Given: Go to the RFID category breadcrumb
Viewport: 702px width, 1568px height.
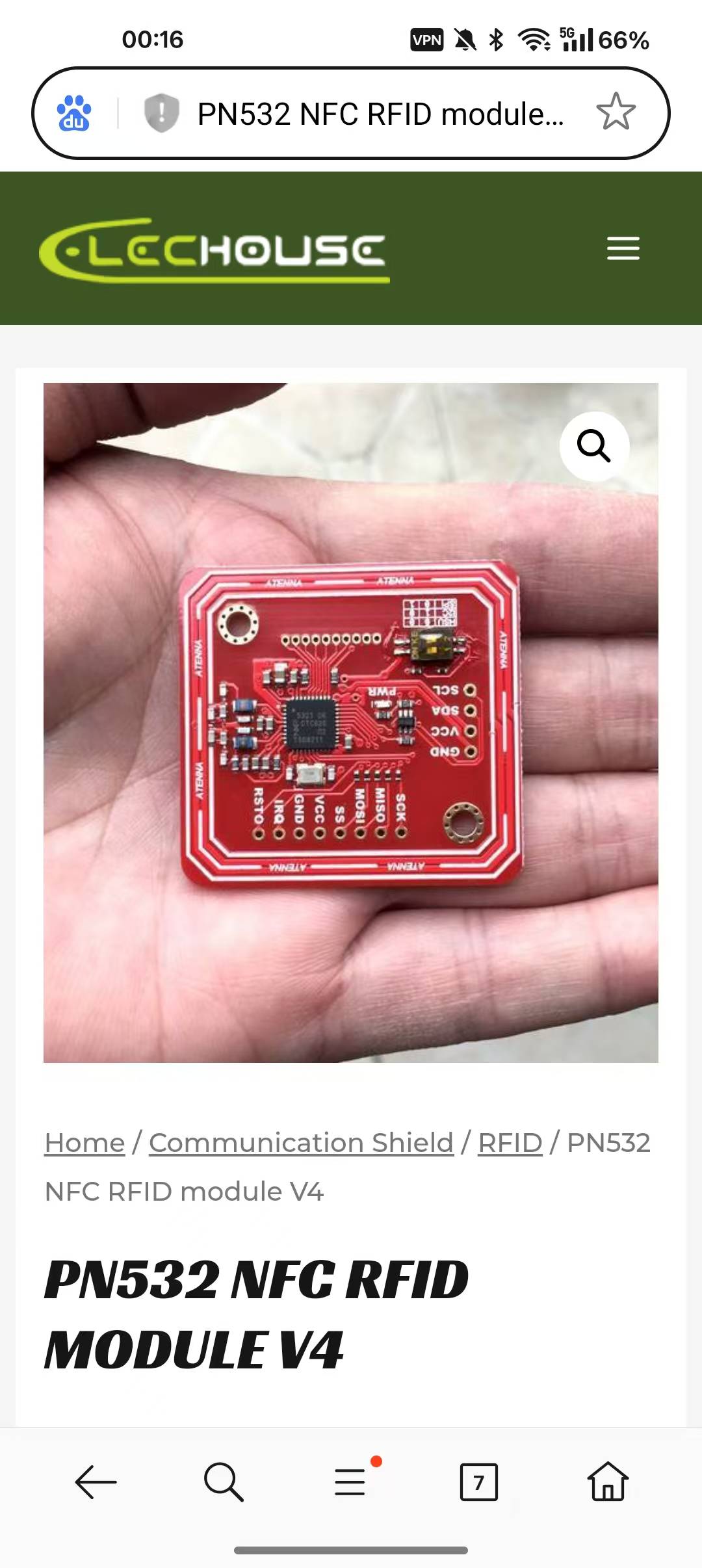Looking at the screenshot, I should click(x=510, y=1142).
